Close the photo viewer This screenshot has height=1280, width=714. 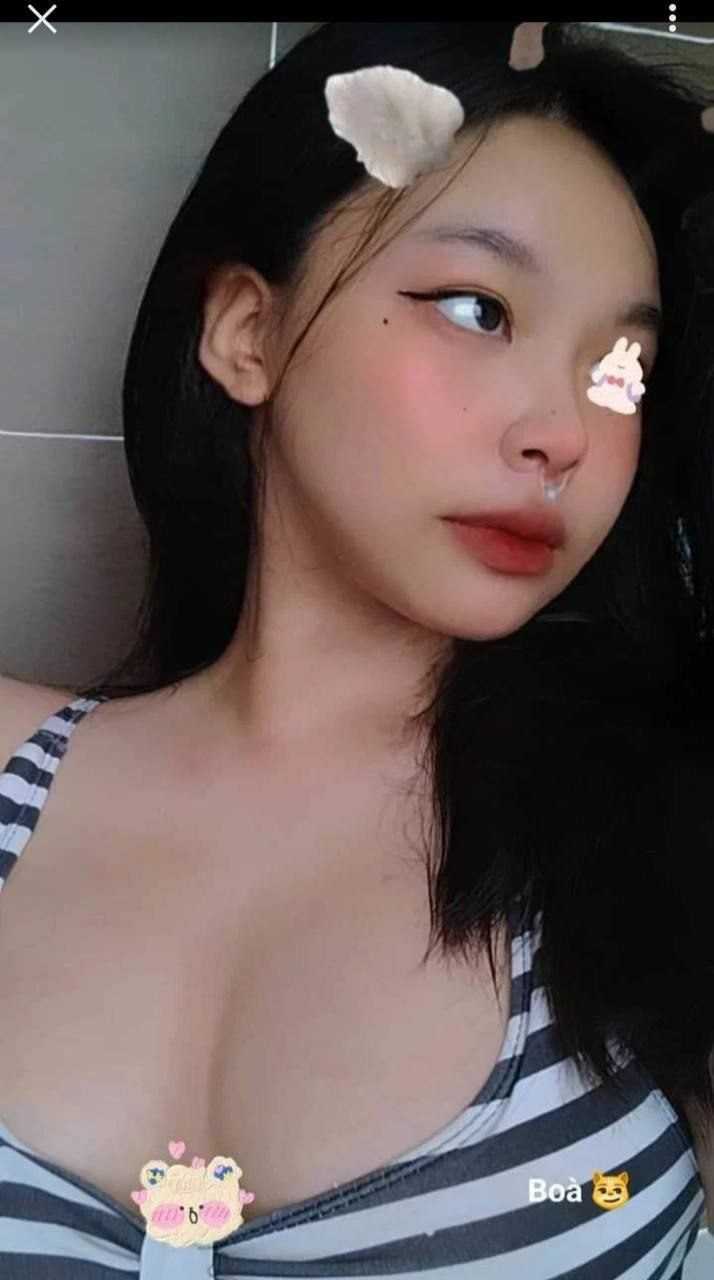tap(42, 18)
